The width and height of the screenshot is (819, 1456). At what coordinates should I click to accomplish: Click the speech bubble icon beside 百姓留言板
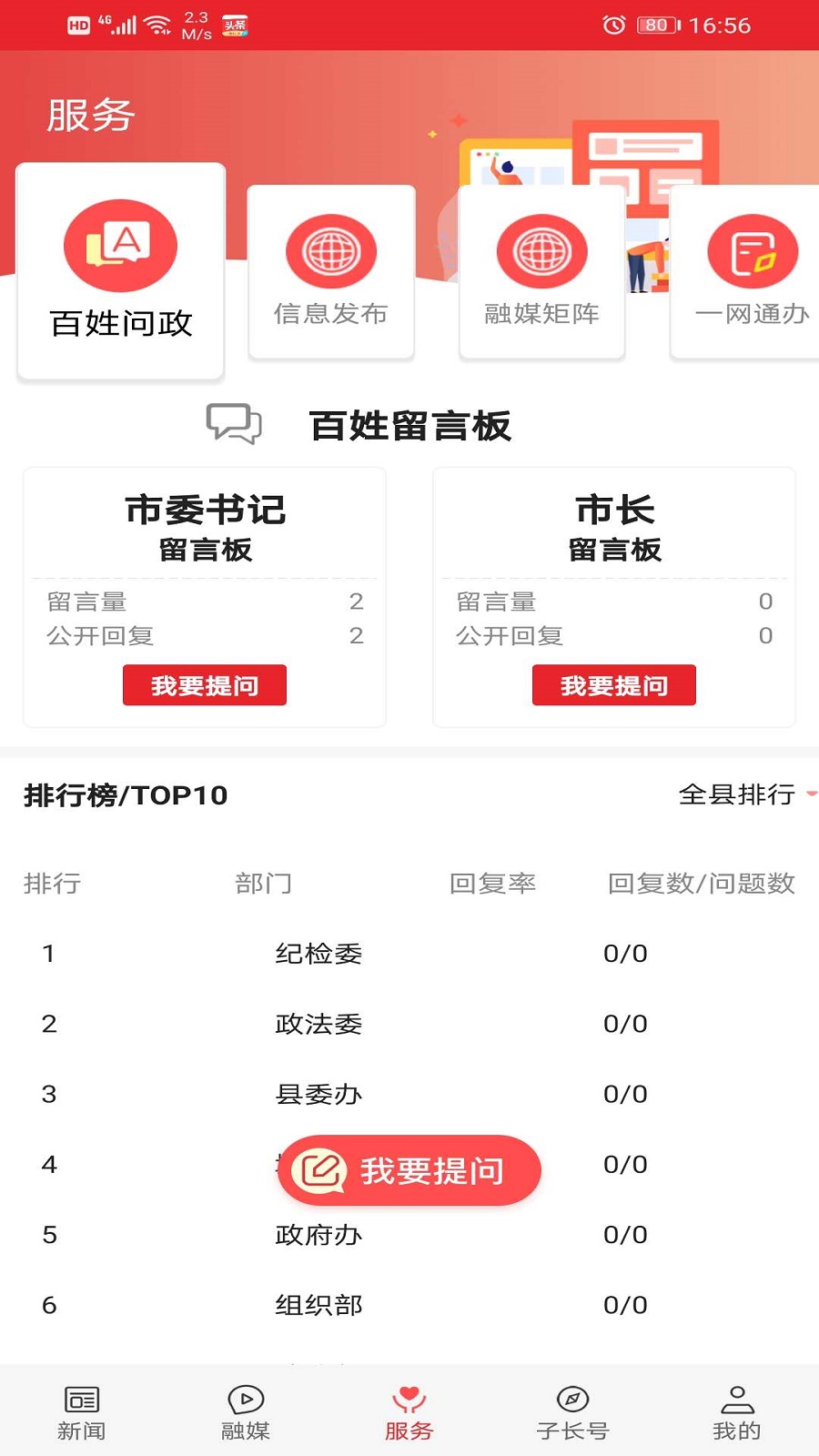(234, 423)
